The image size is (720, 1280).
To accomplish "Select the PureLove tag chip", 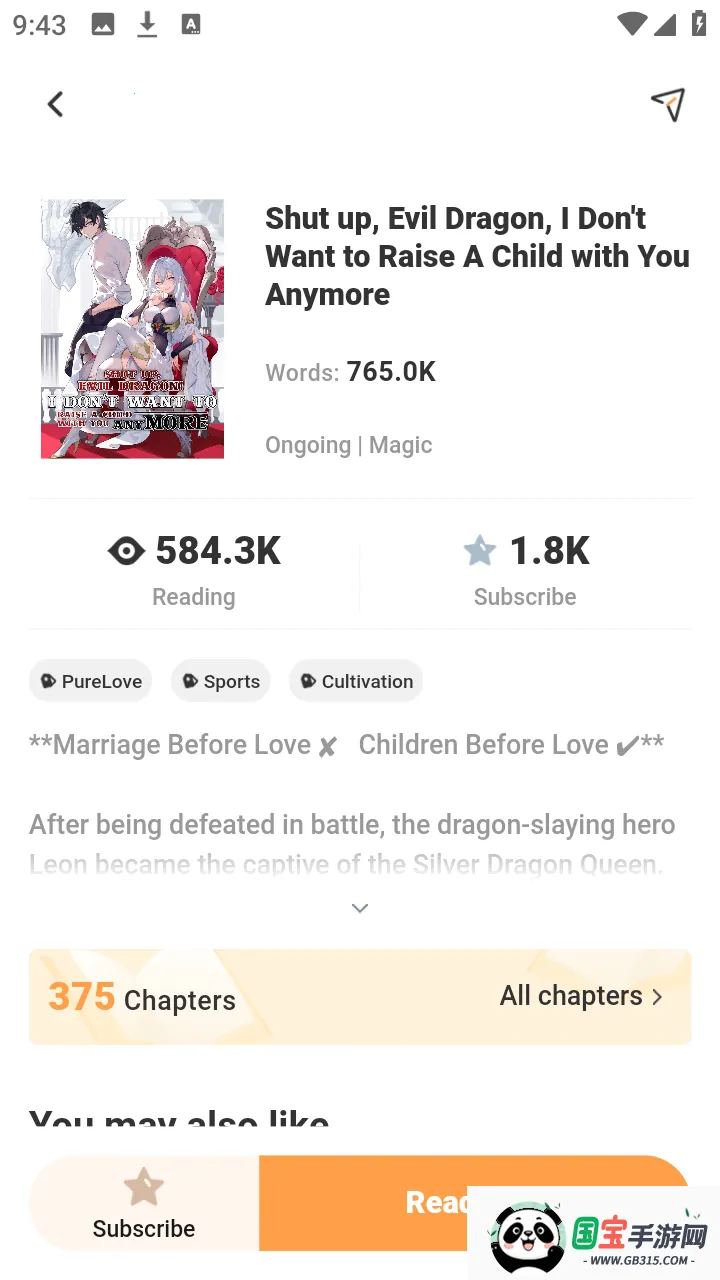I will point(91,681).
